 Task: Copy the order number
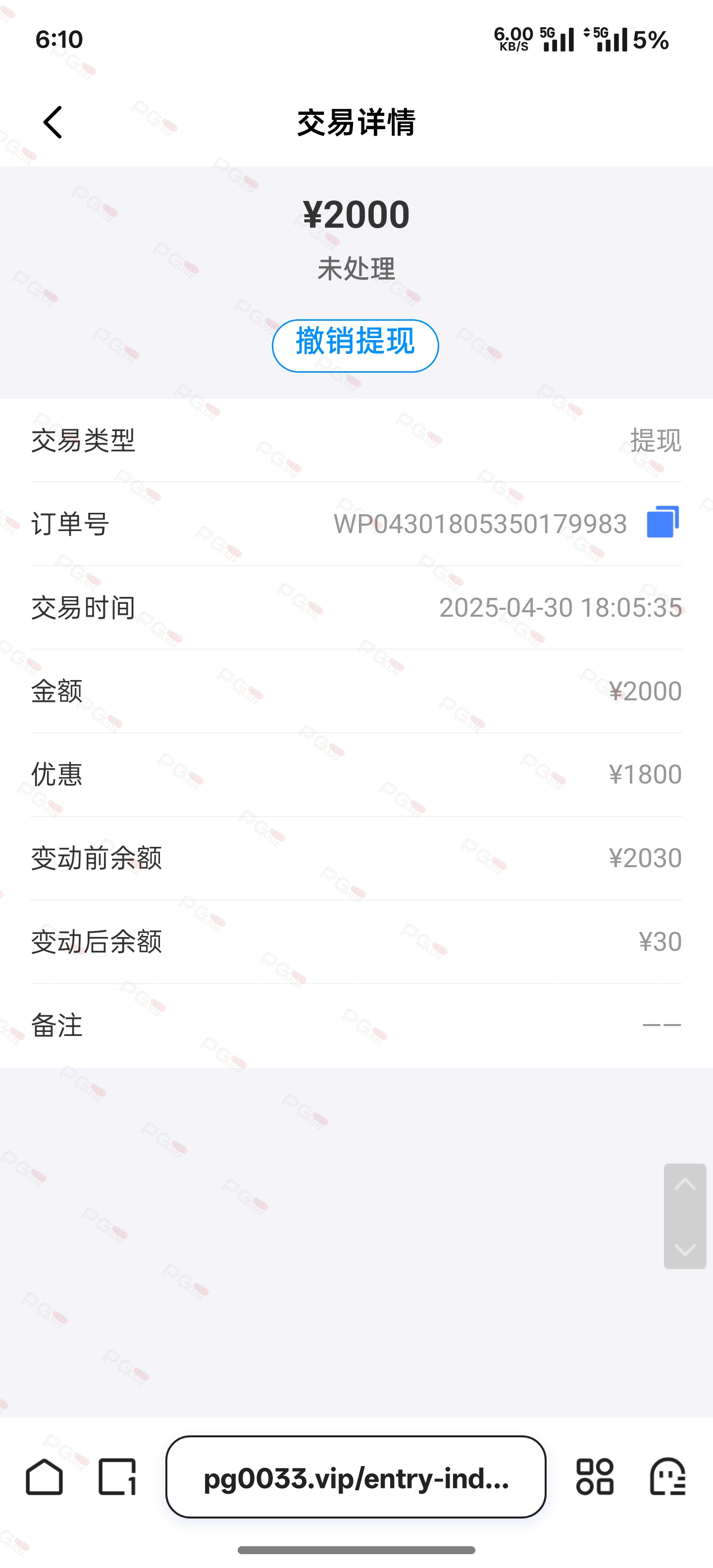(x=662, y=522)
